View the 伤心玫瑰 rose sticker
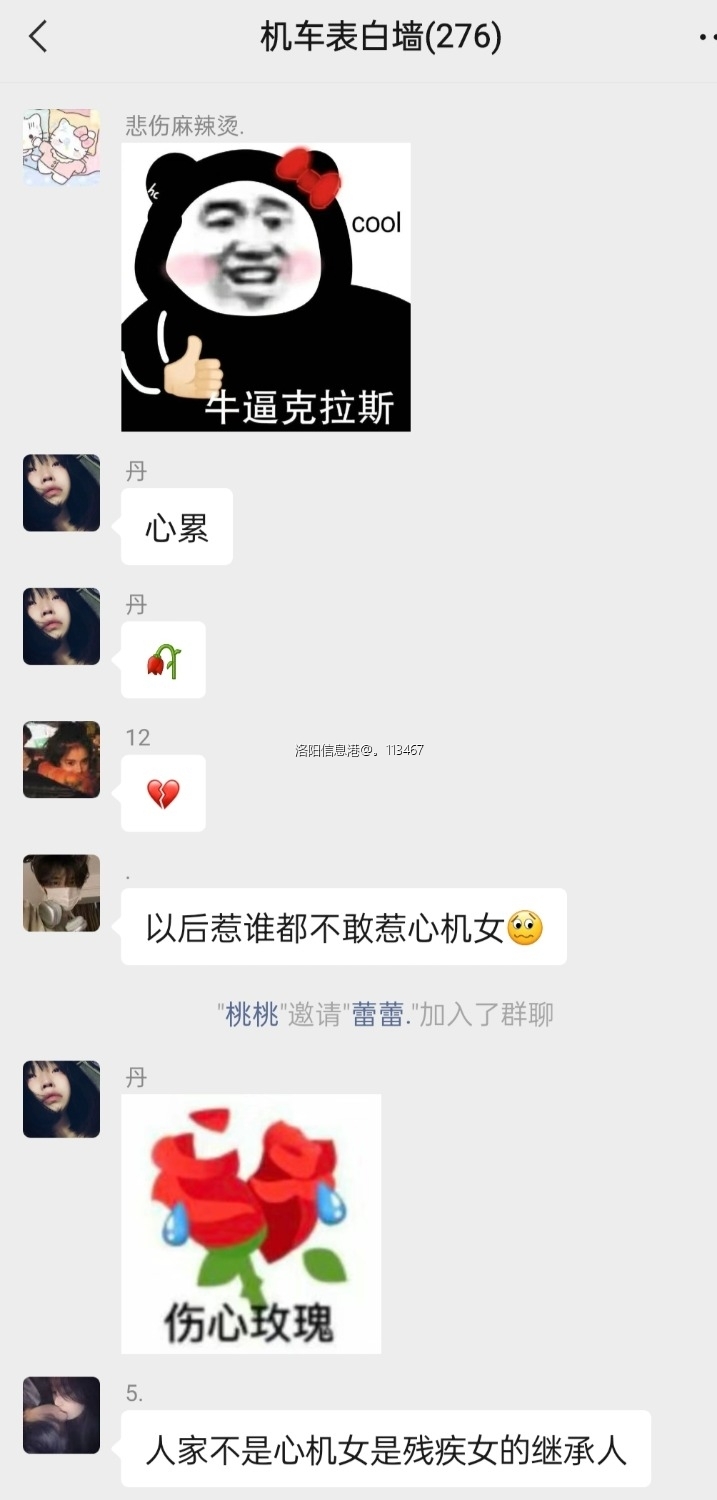Screen dimensions: 717x1500 click(x=251, y=1223)
